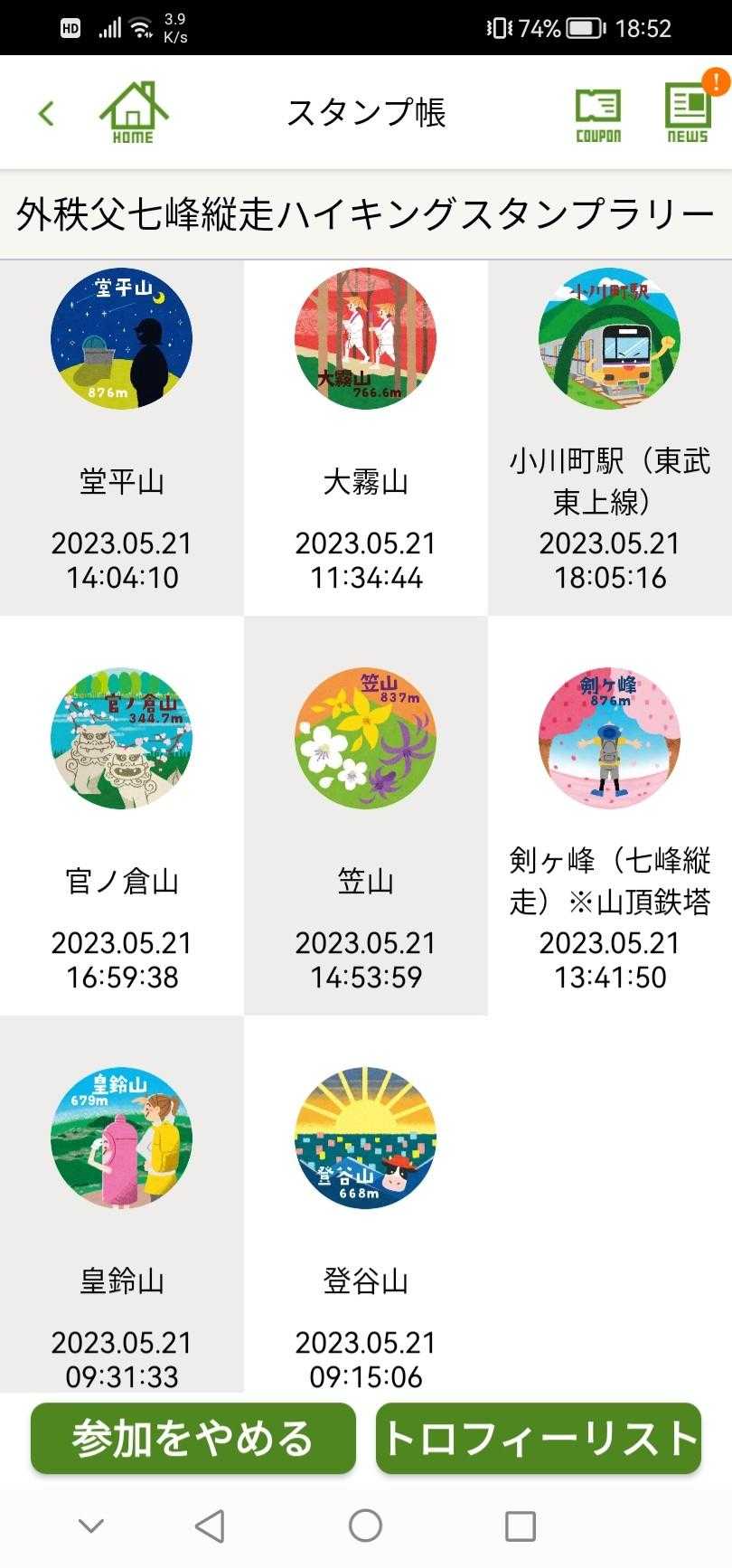732x1568 pixels.
Task: Open the 皇鈴山 stamp
Action: (122, 1138)
